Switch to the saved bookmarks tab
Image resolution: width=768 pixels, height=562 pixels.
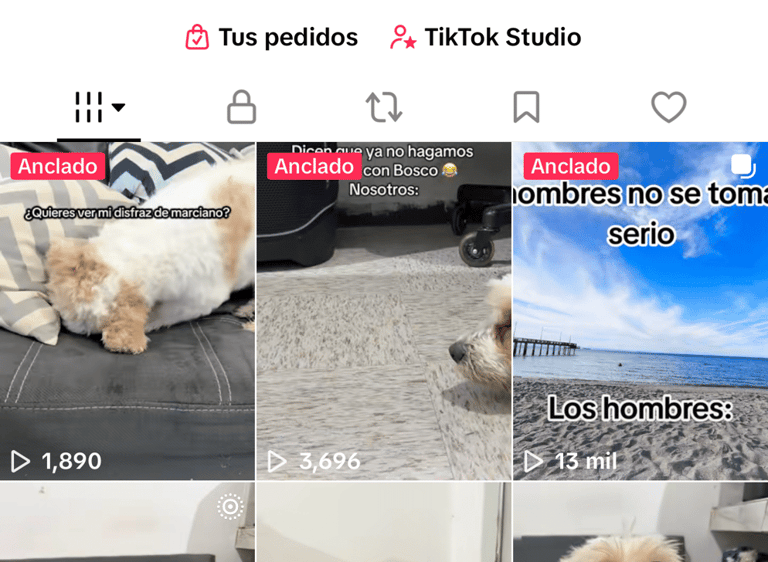pyautogui.click(x=526, y=107)
